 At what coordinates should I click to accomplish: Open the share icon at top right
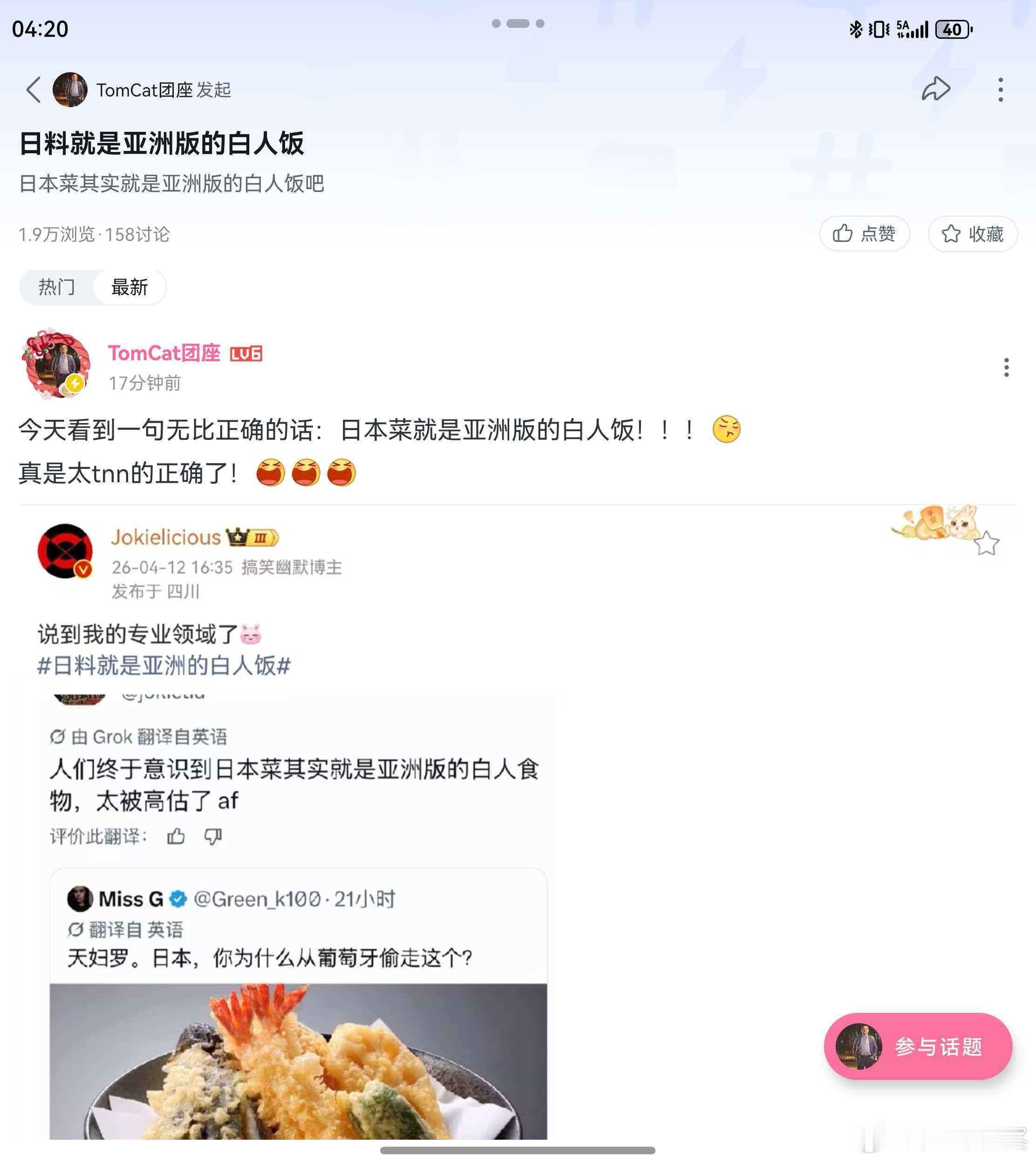[x=937, y=88]
